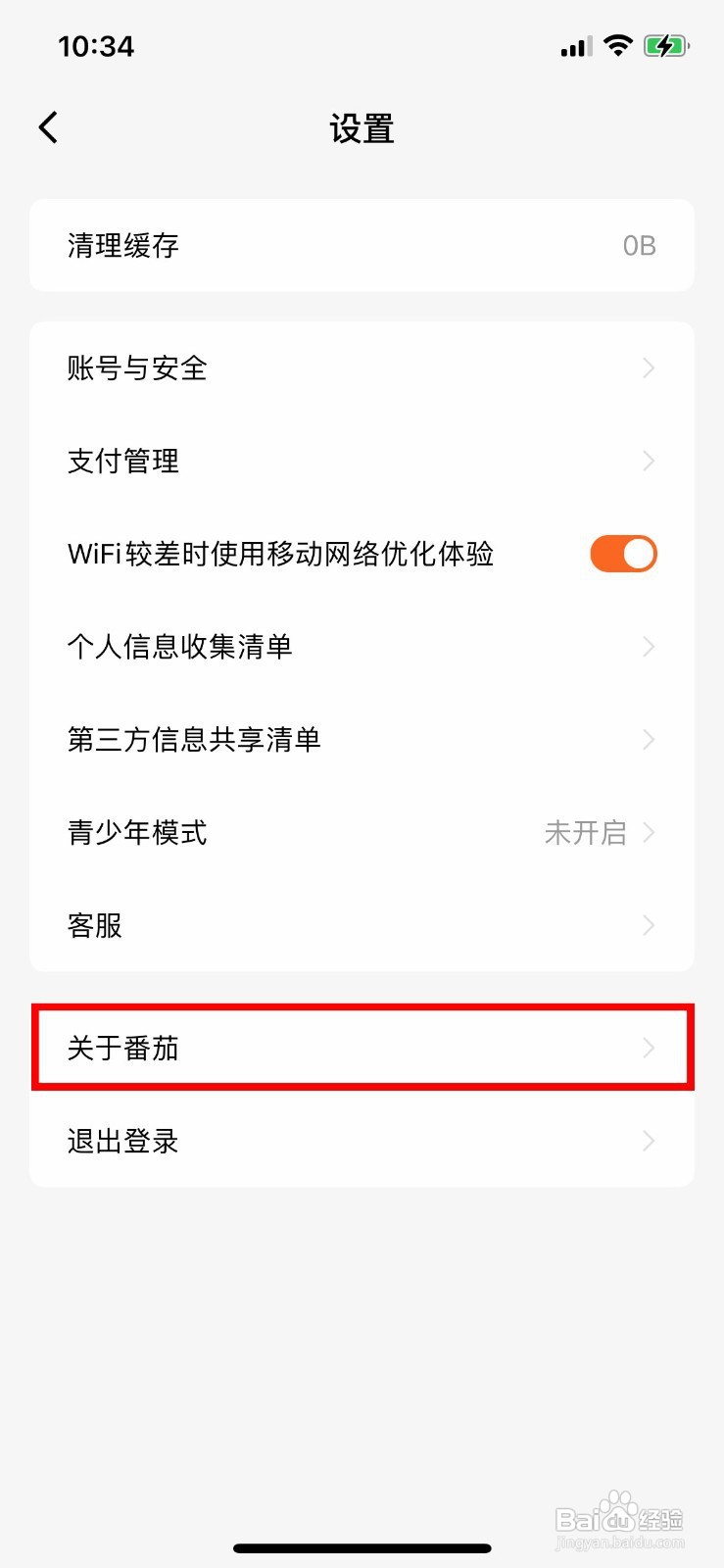Expand 第三方信息共享清单 details
The image size is (724, 1568).
(x=648, y=740)
